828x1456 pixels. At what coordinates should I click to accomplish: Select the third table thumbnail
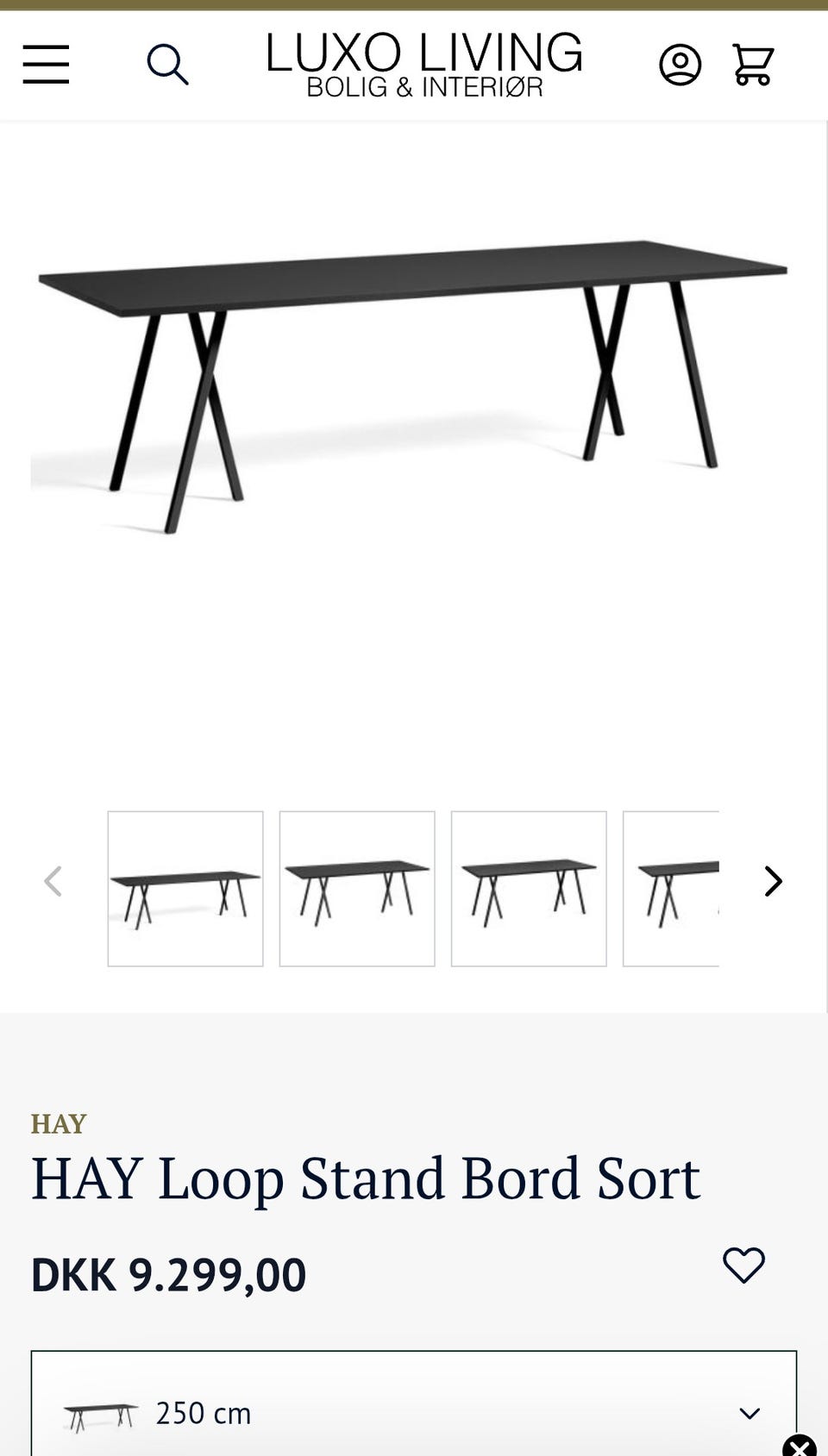(529, 889)
